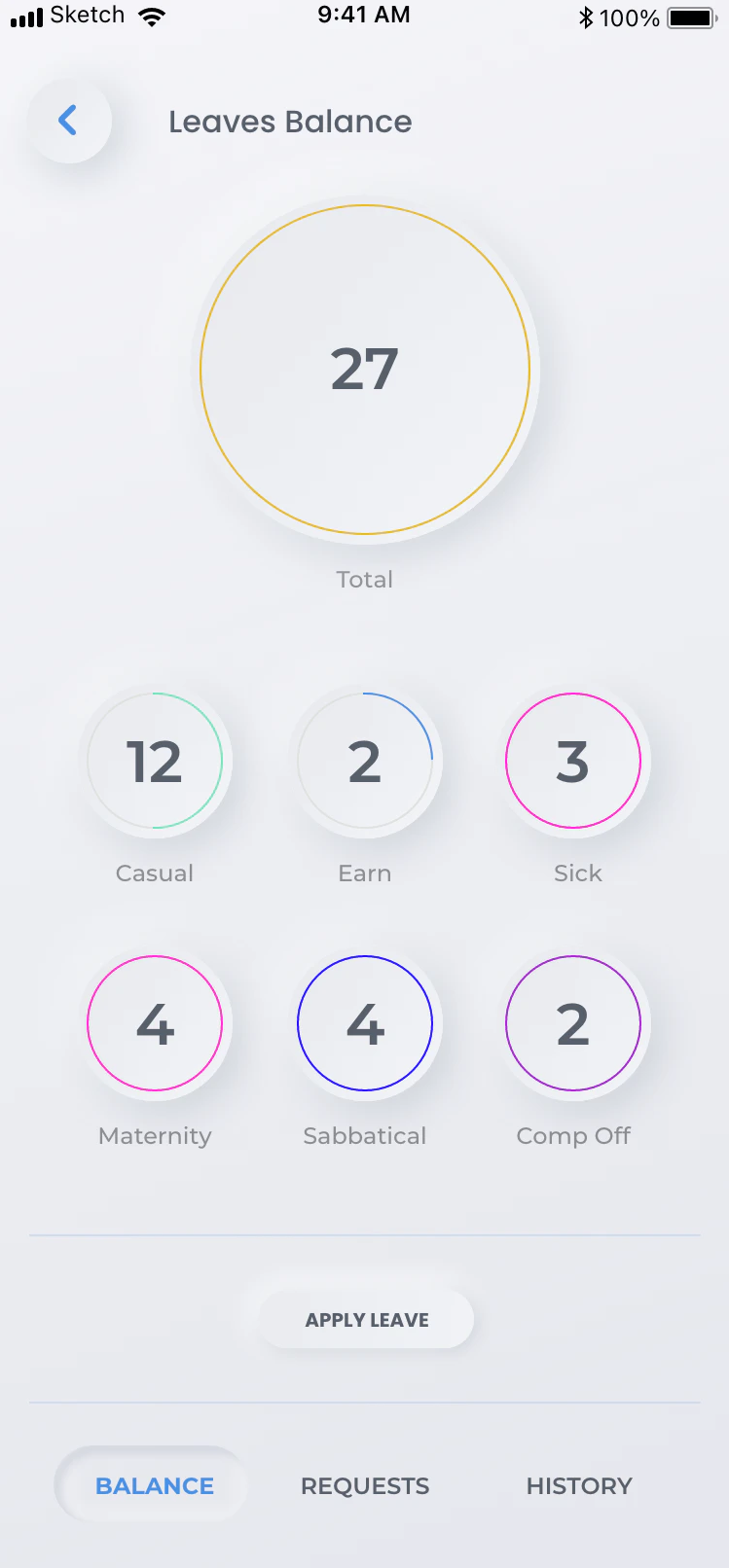The height and width of the screenshot is (1568, 729).
Task: Switch to the Requests tab
Action: tap(365, 1485)
